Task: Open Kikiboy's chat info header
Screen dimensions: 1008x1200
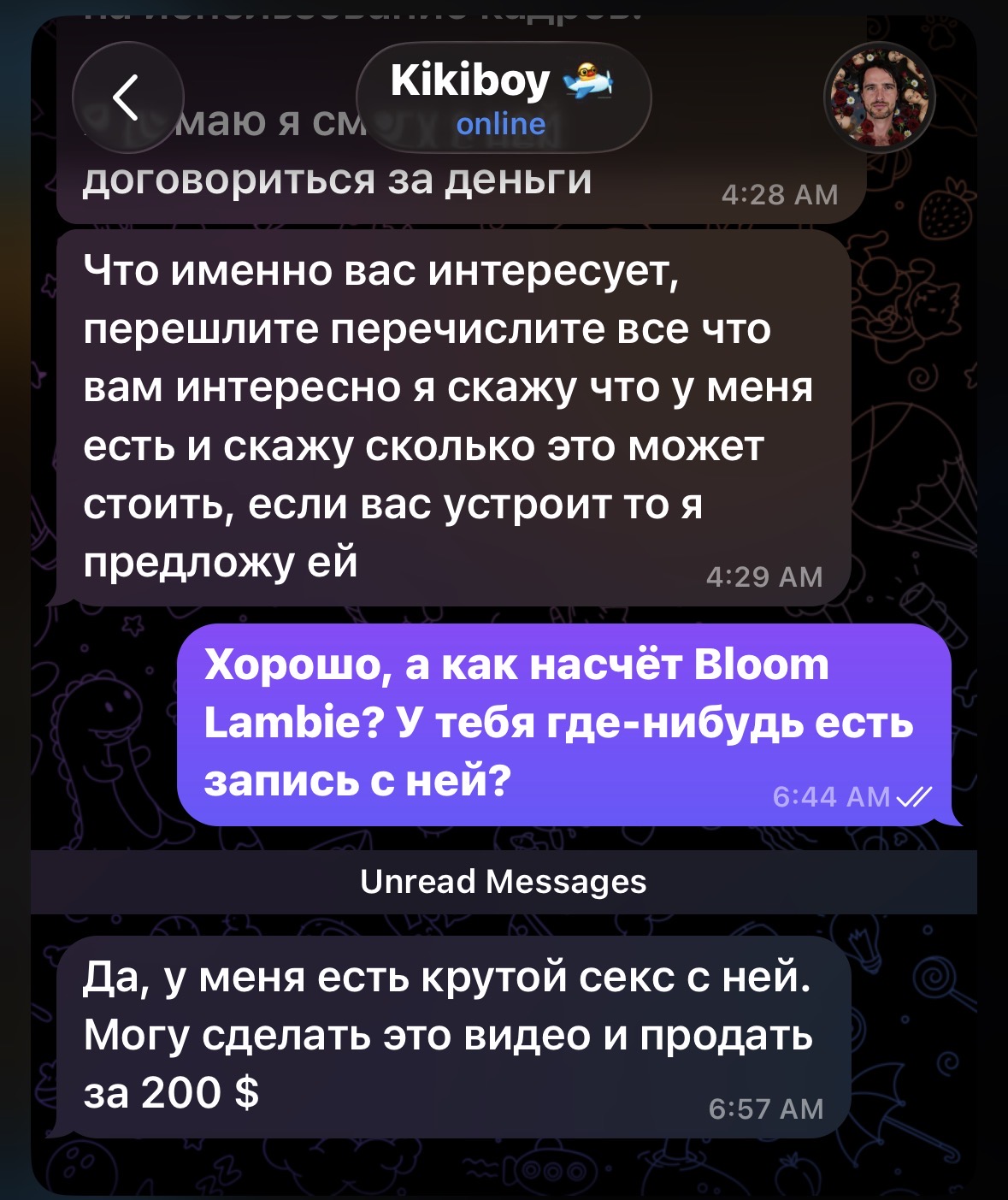Action: [x=503, y=98]
